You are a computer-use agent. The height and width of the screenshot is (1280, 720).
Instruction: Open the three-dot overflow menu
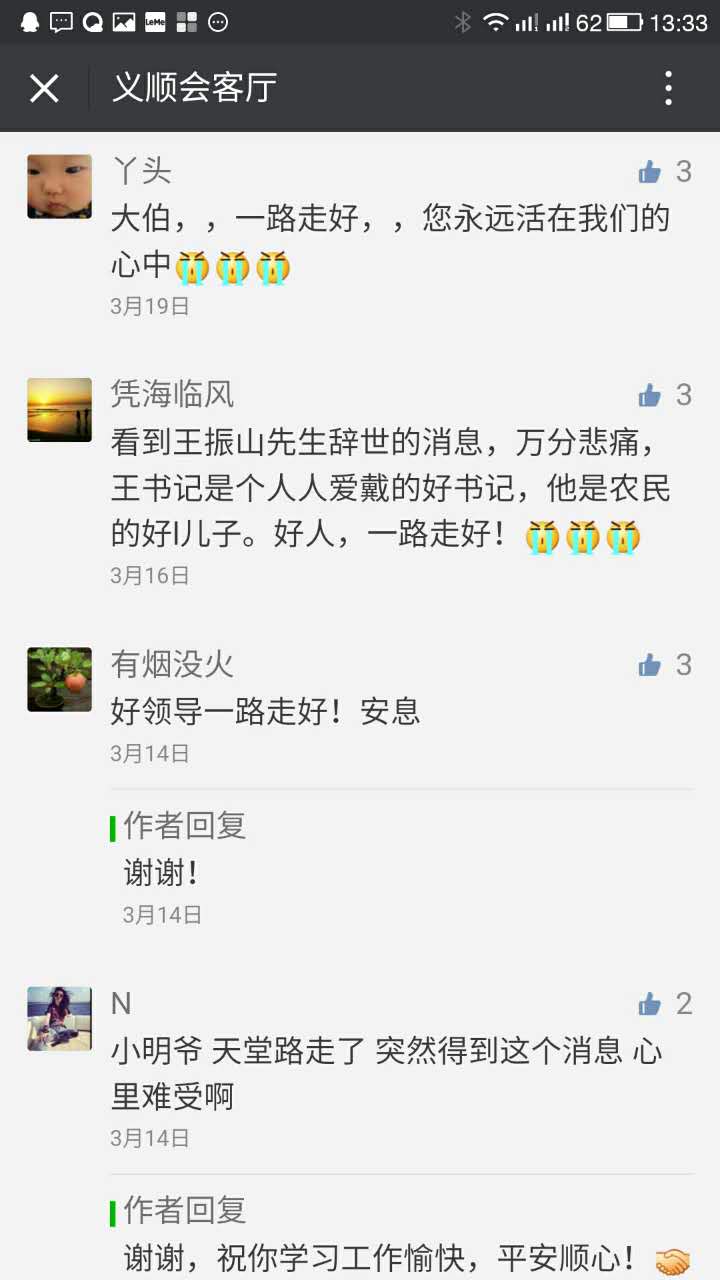click(668, 88)
